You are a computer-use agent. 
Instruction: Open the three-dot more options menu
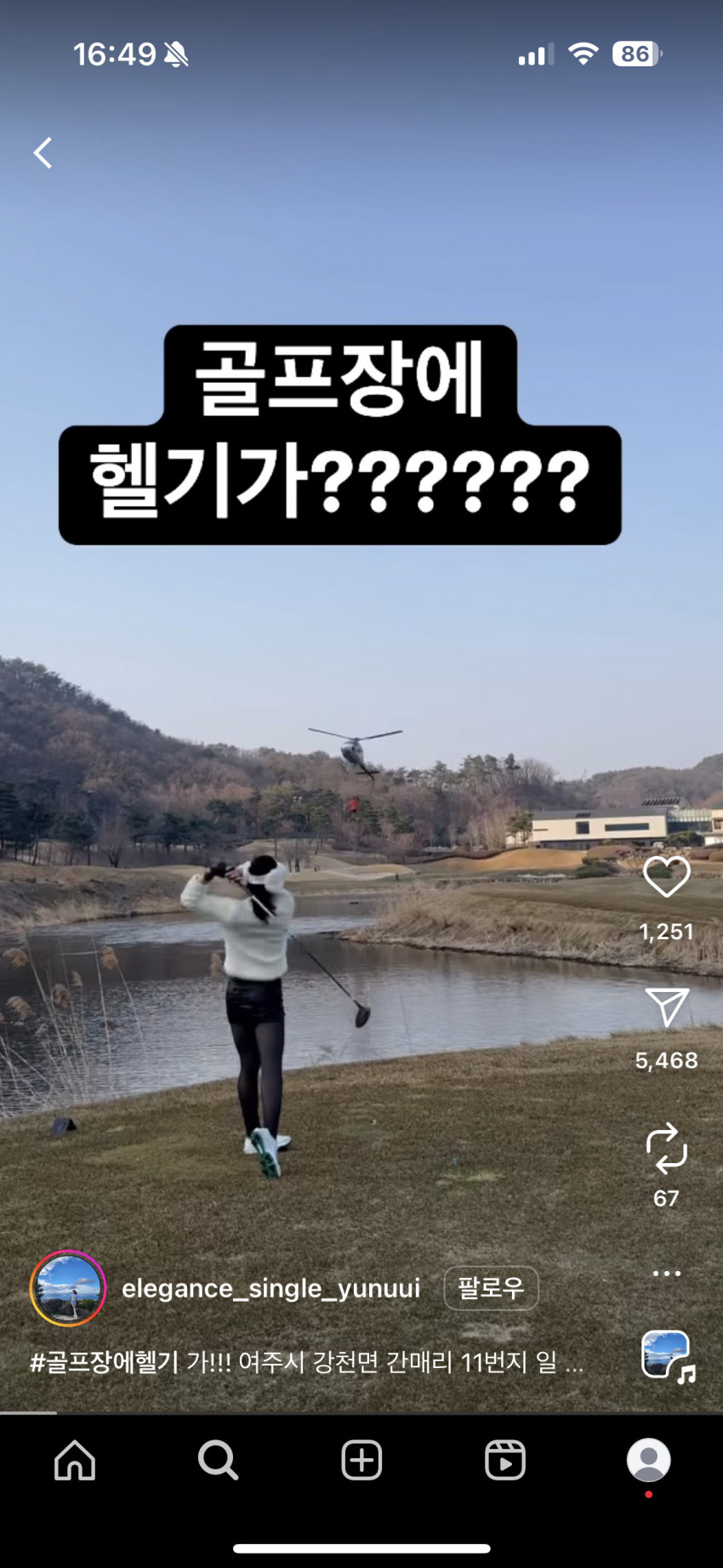666,1274
